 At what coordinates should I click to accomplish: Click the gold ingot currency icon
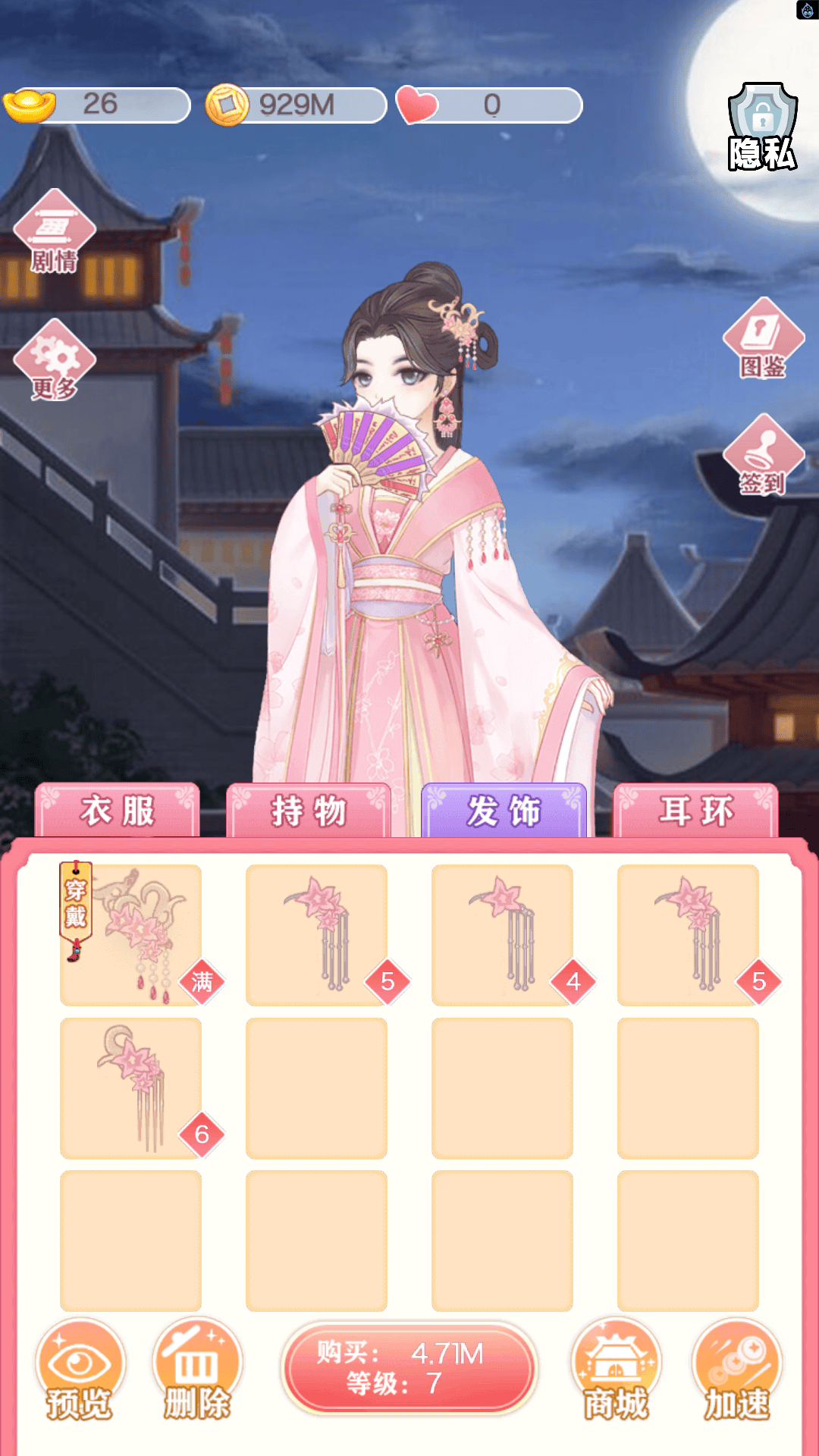point(32,104)
